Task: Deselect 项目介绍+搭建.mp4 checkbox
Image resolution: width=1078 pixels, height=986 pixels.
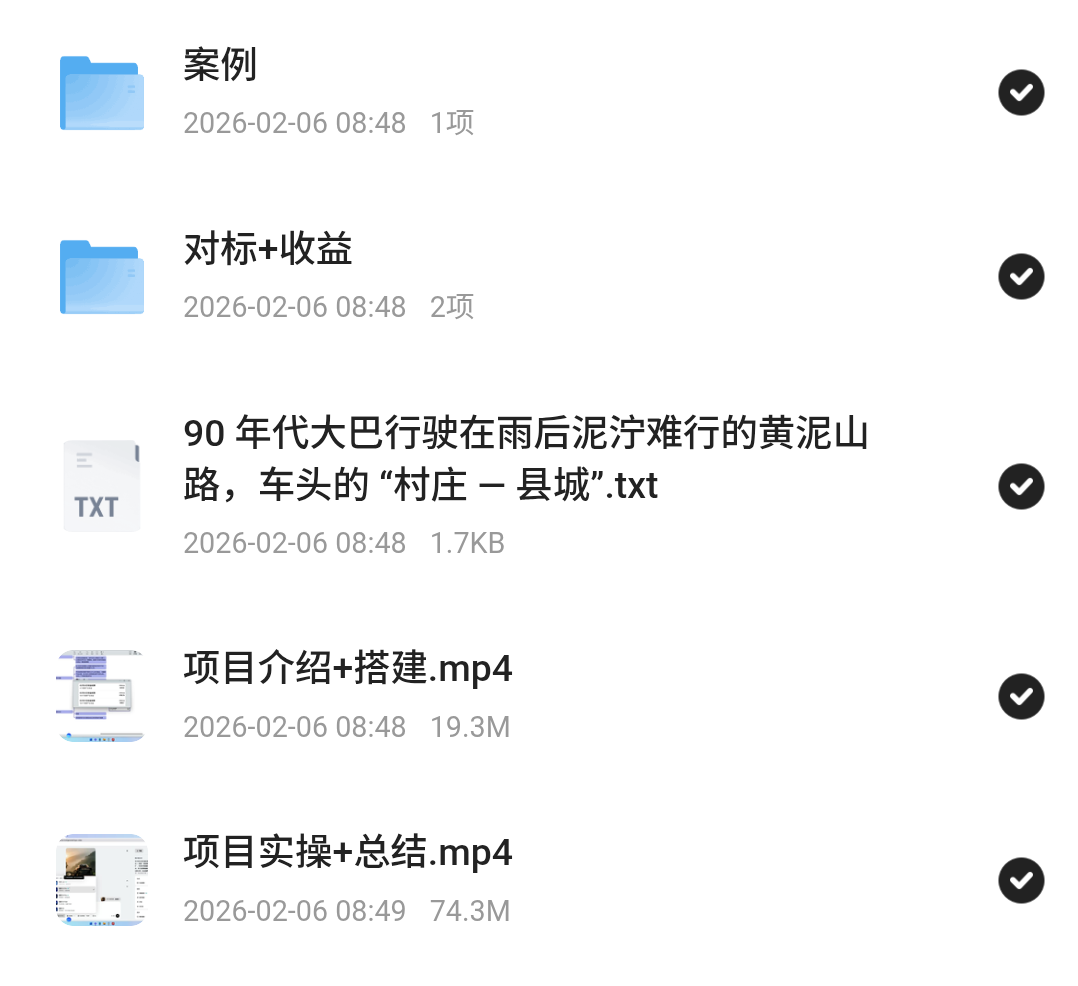Action: pos(1021,696)
